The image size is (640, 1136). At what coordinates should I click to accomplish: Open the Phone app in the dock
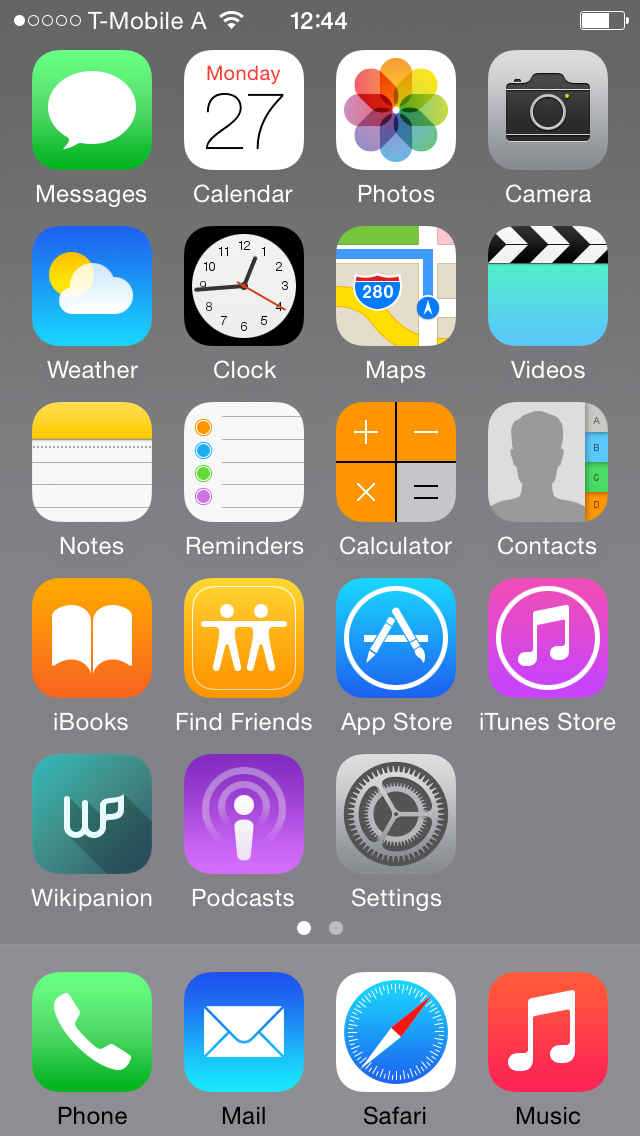coord(92,1032)
